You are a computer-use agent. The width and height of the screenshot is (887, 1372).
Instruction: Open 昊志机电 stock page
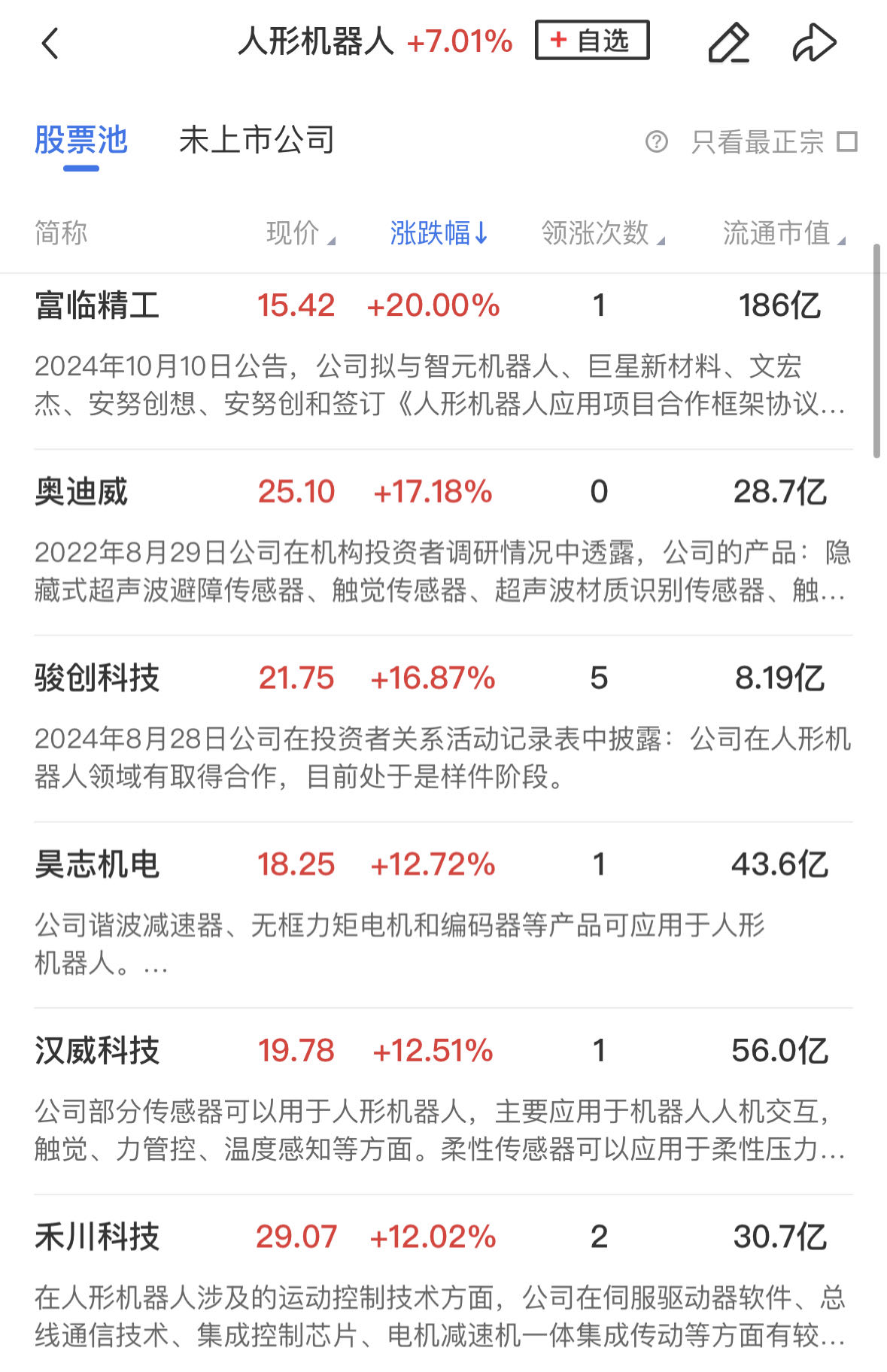coord(97,864)
